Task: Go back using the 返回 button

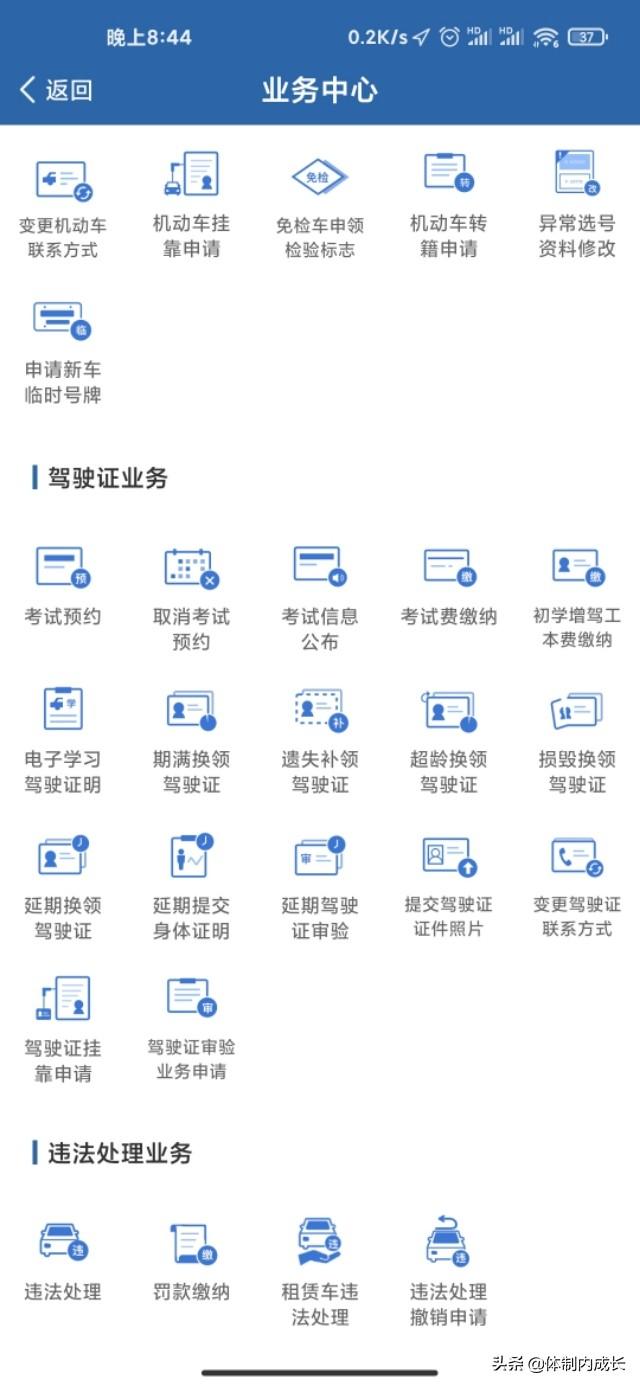Action: [x=56, y=90]
